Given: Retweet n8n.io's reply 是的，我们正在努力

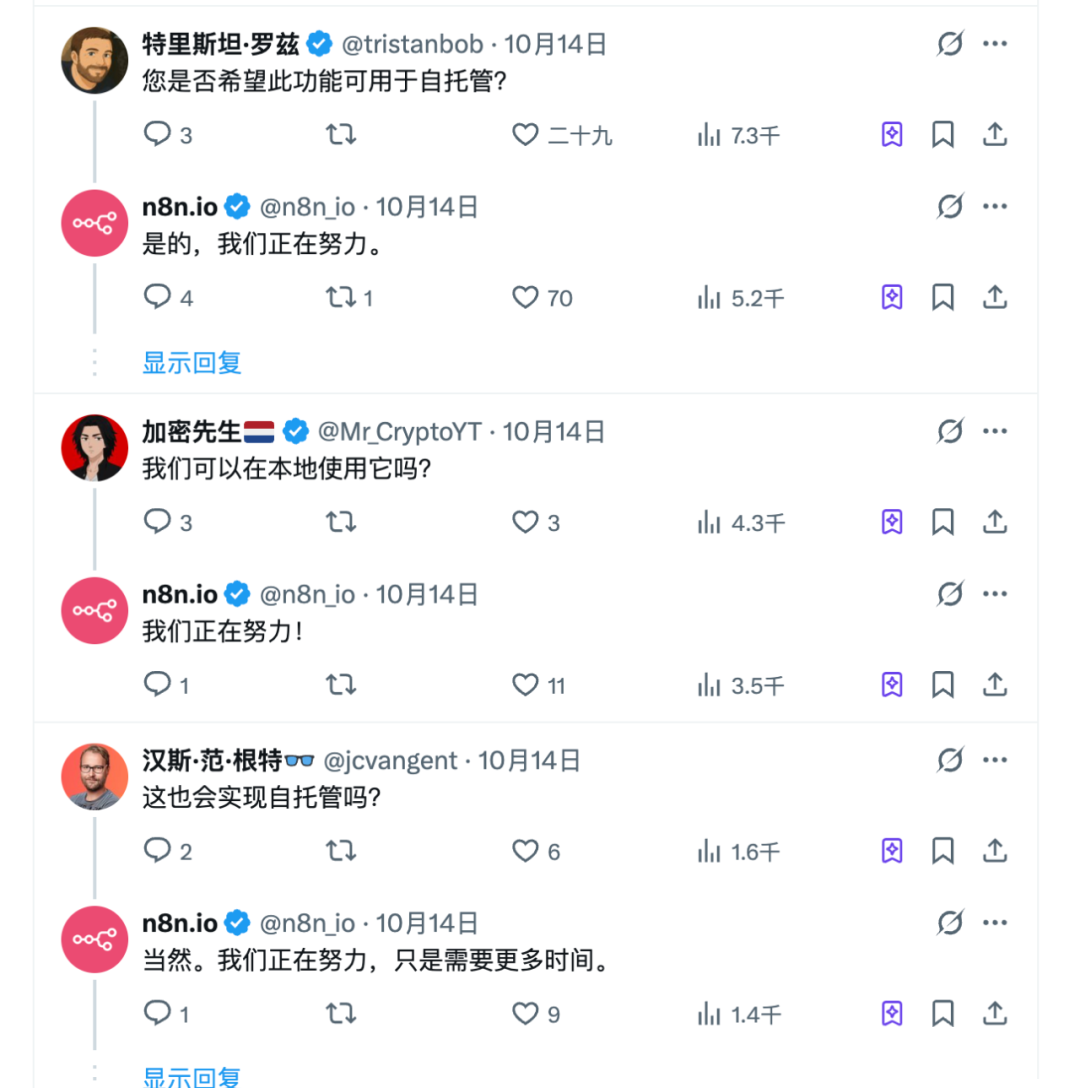Looking at the screenshot, I should [341, 297].
